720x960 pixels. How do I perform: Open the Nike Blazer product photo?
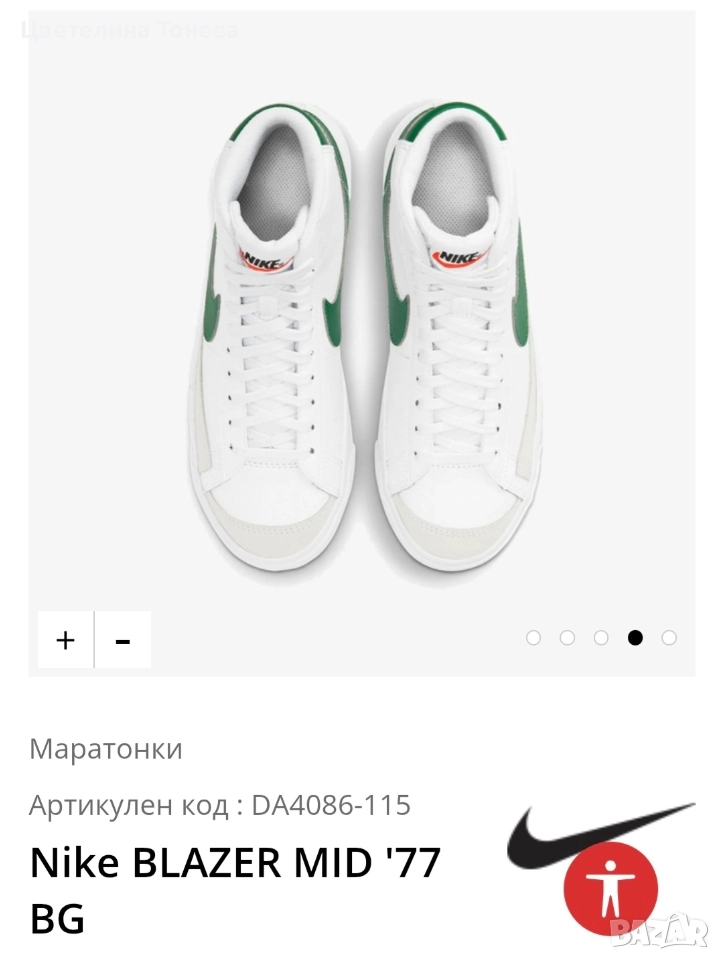coord(361,340)
